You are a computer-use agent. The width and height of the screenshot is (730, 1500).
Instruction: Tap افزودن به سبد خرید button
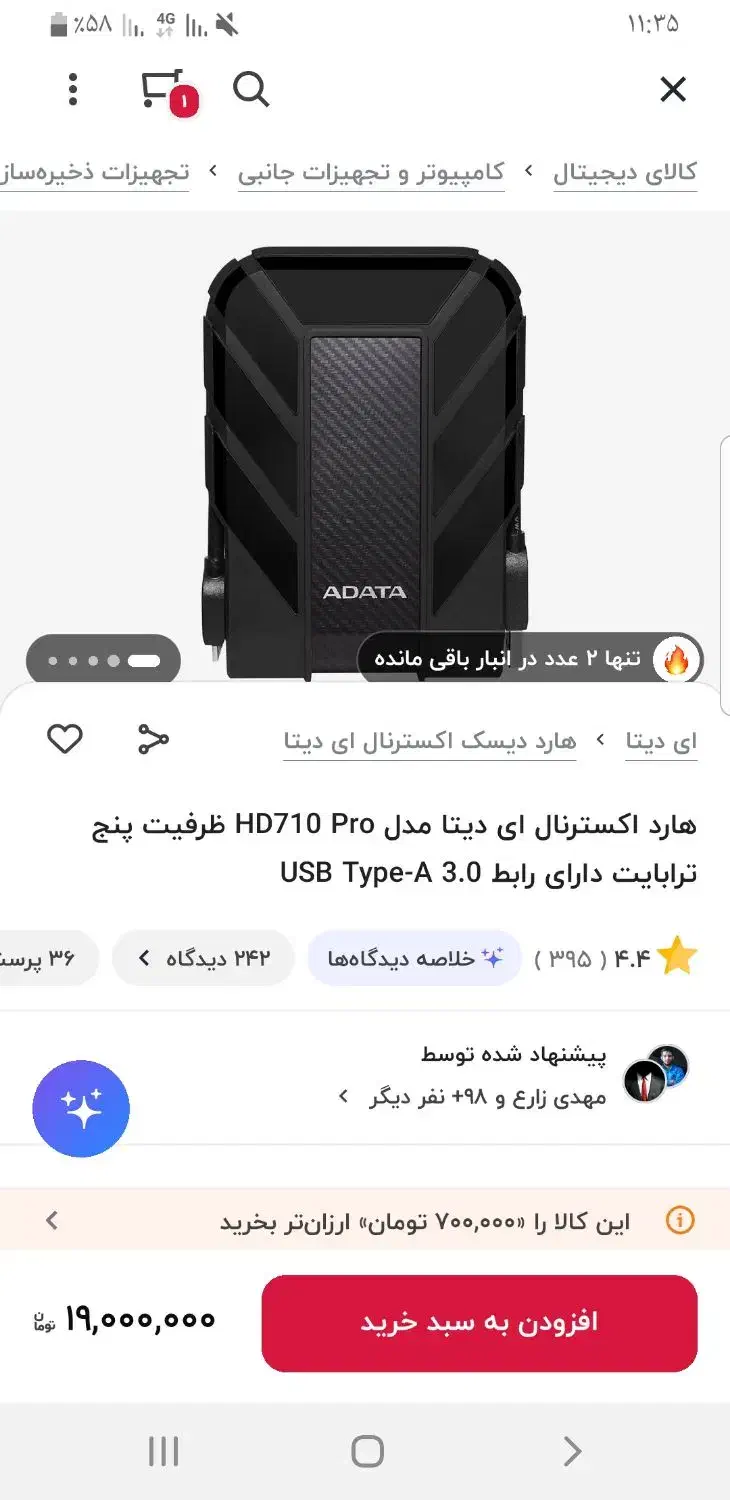pyautogui.click(x=479, y=1322)
